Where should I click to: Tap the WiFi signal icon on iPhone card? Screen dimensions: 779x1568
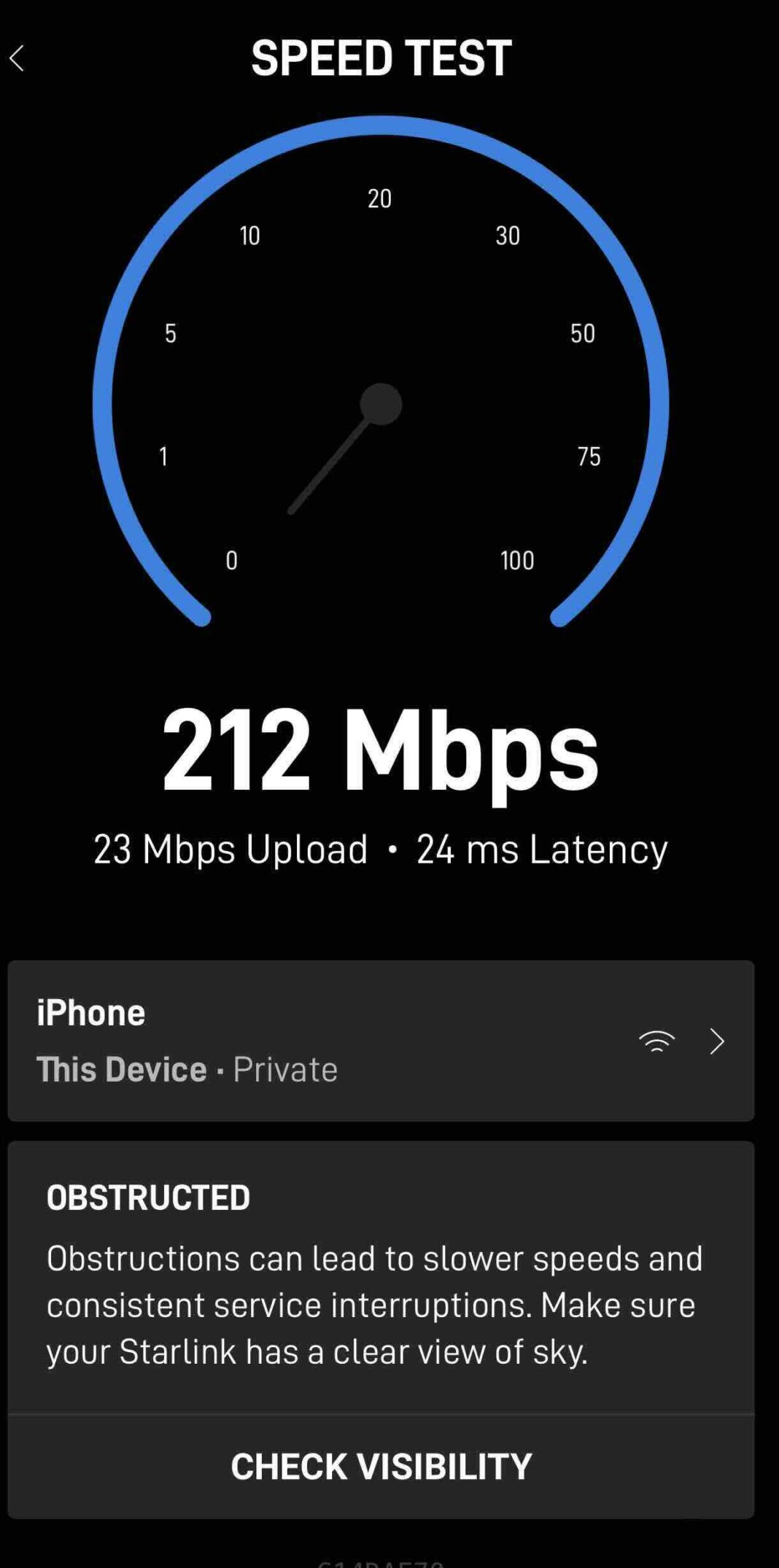pyautogui.click(x=656, y=1041)
